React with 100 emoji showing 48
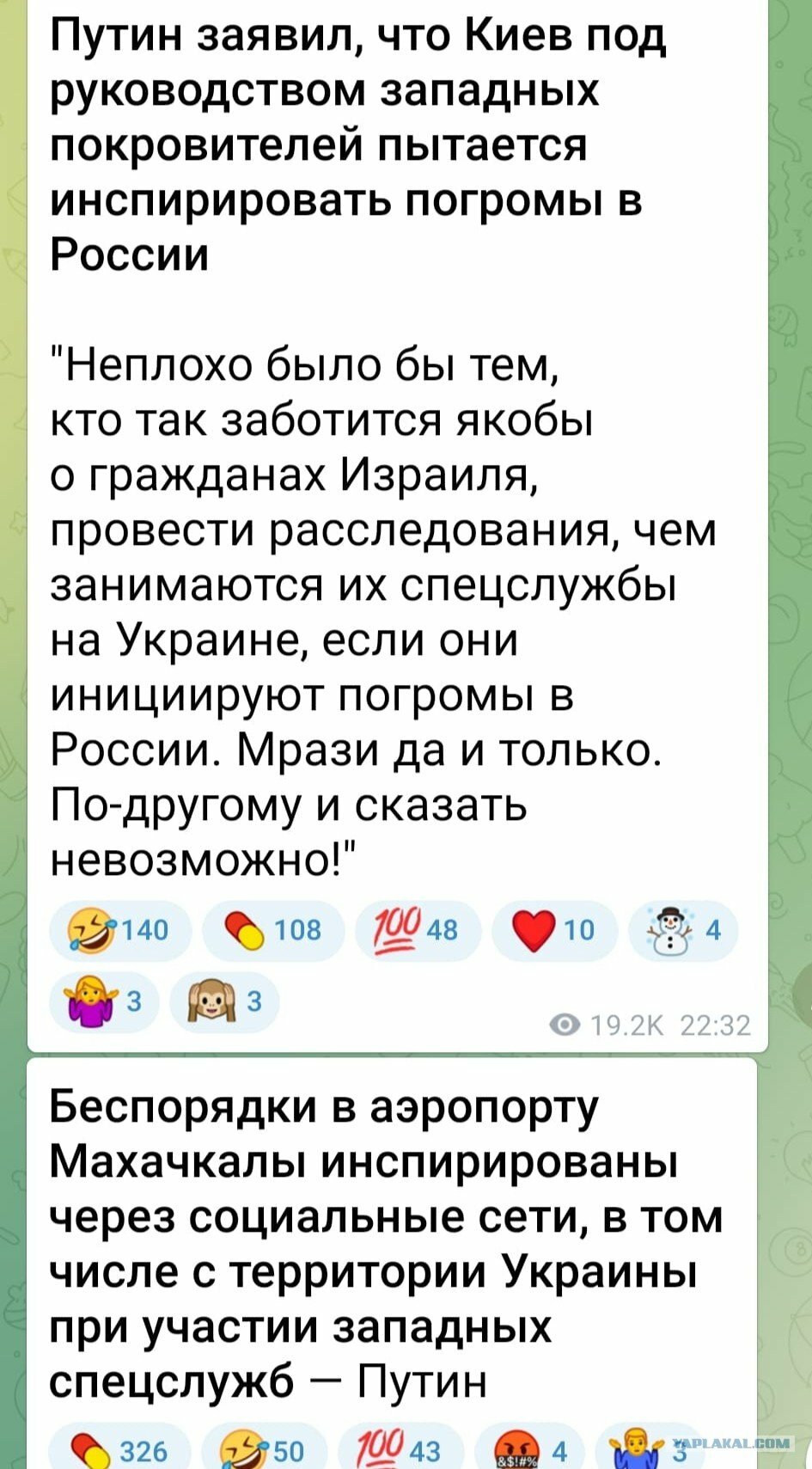812x1469 pixels. click(x=418, y=930)
